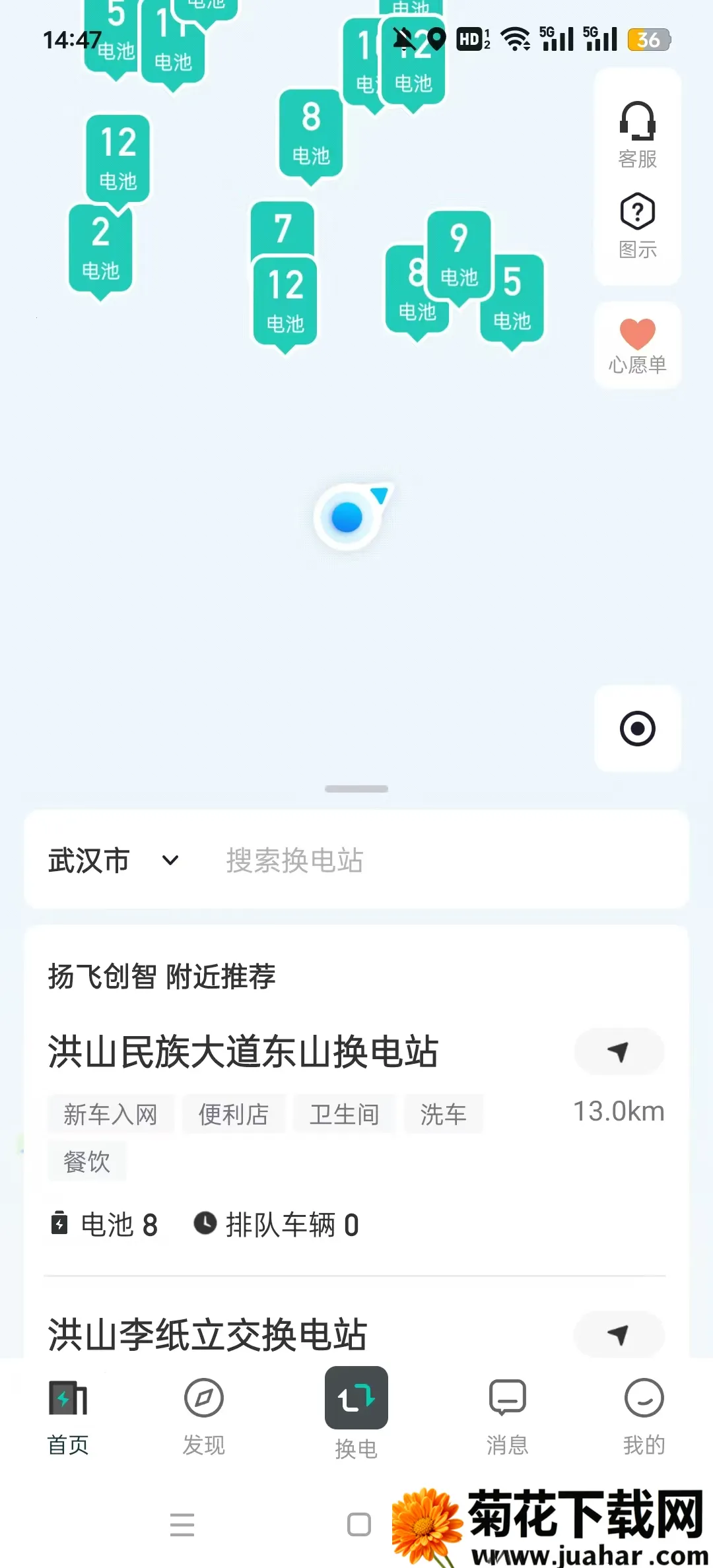Select the 新车入网 station tag

[110, 1113]
